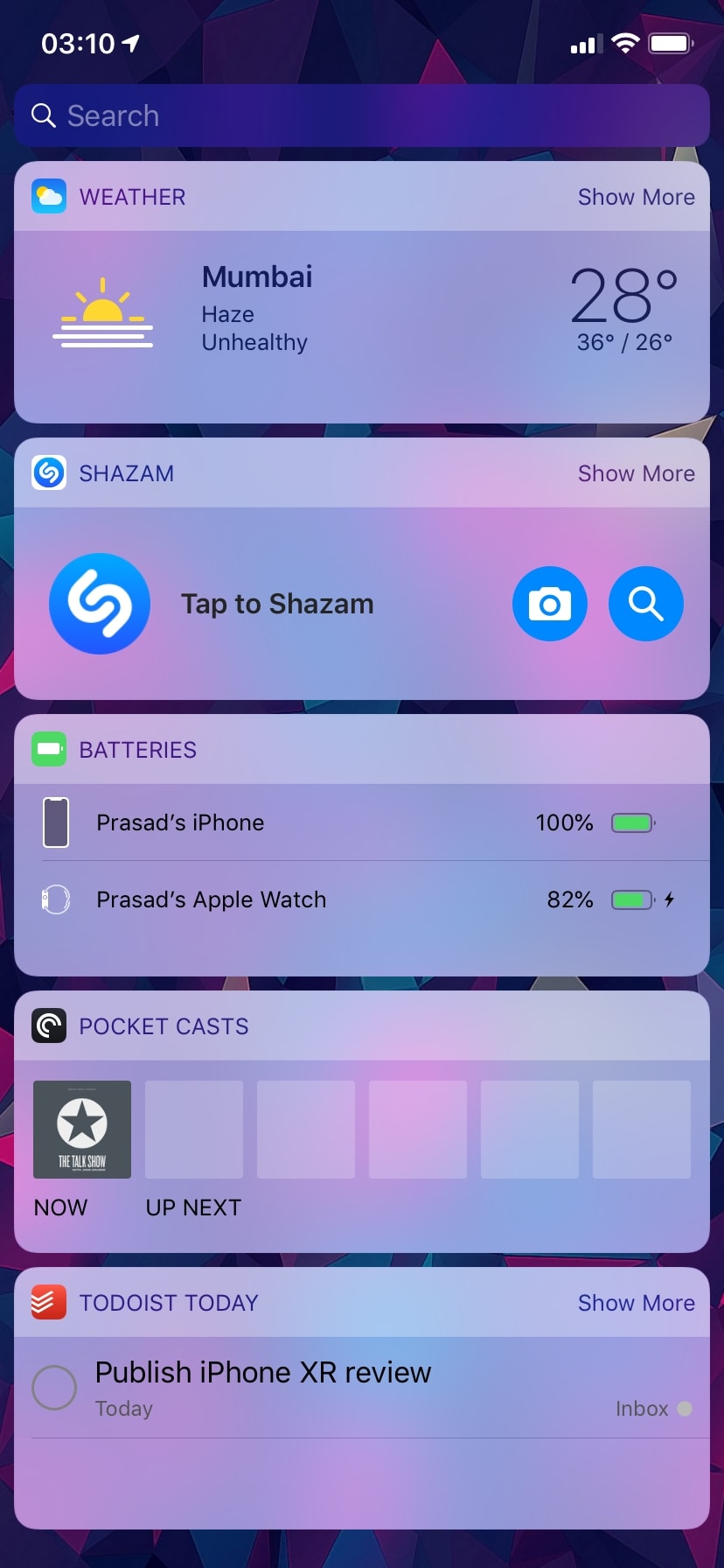This screenshot has width=724, height=1568.
Task: Open the Search field at the top
Action: coord(362,115)
